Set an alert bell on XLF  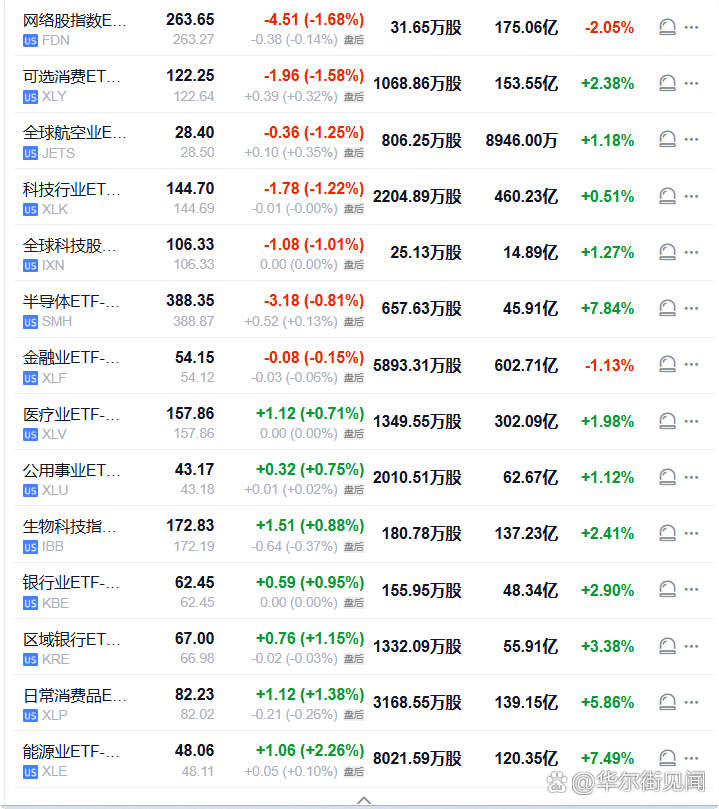[667, 365]
